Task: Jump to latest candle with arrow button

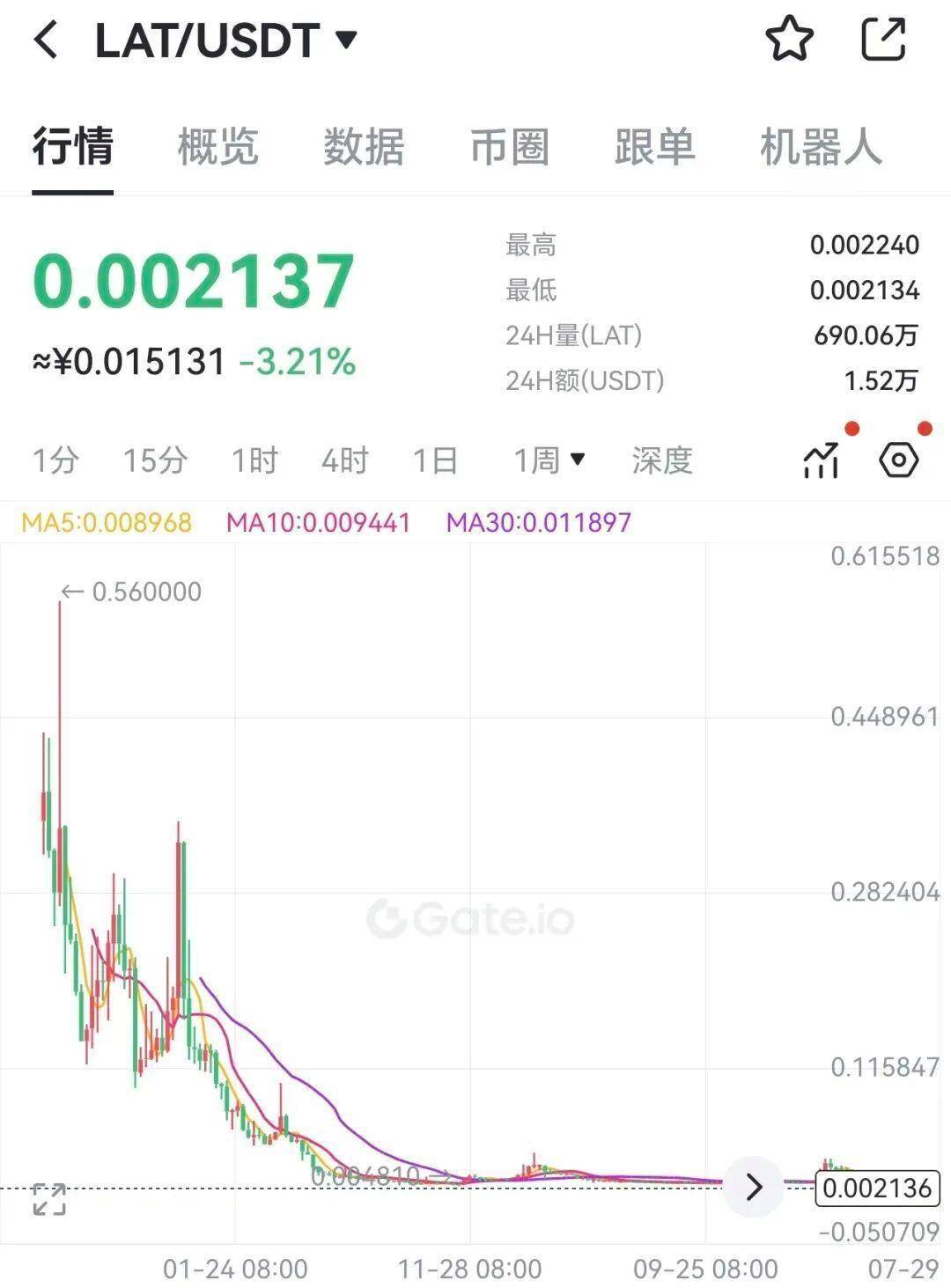Action: pos(754,1187)
